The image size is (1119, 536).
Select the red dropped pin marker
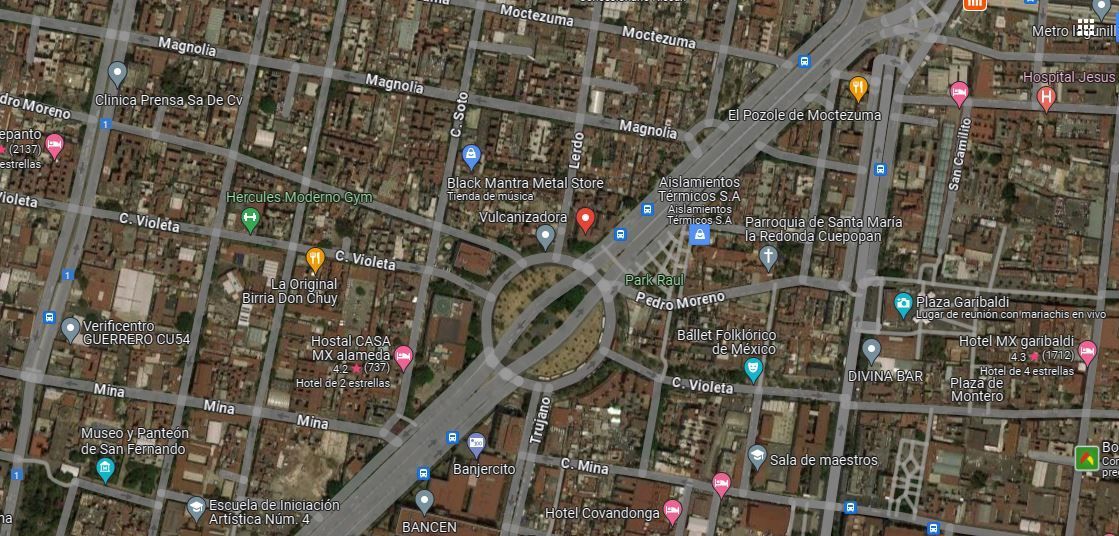[x=585, y=221]
